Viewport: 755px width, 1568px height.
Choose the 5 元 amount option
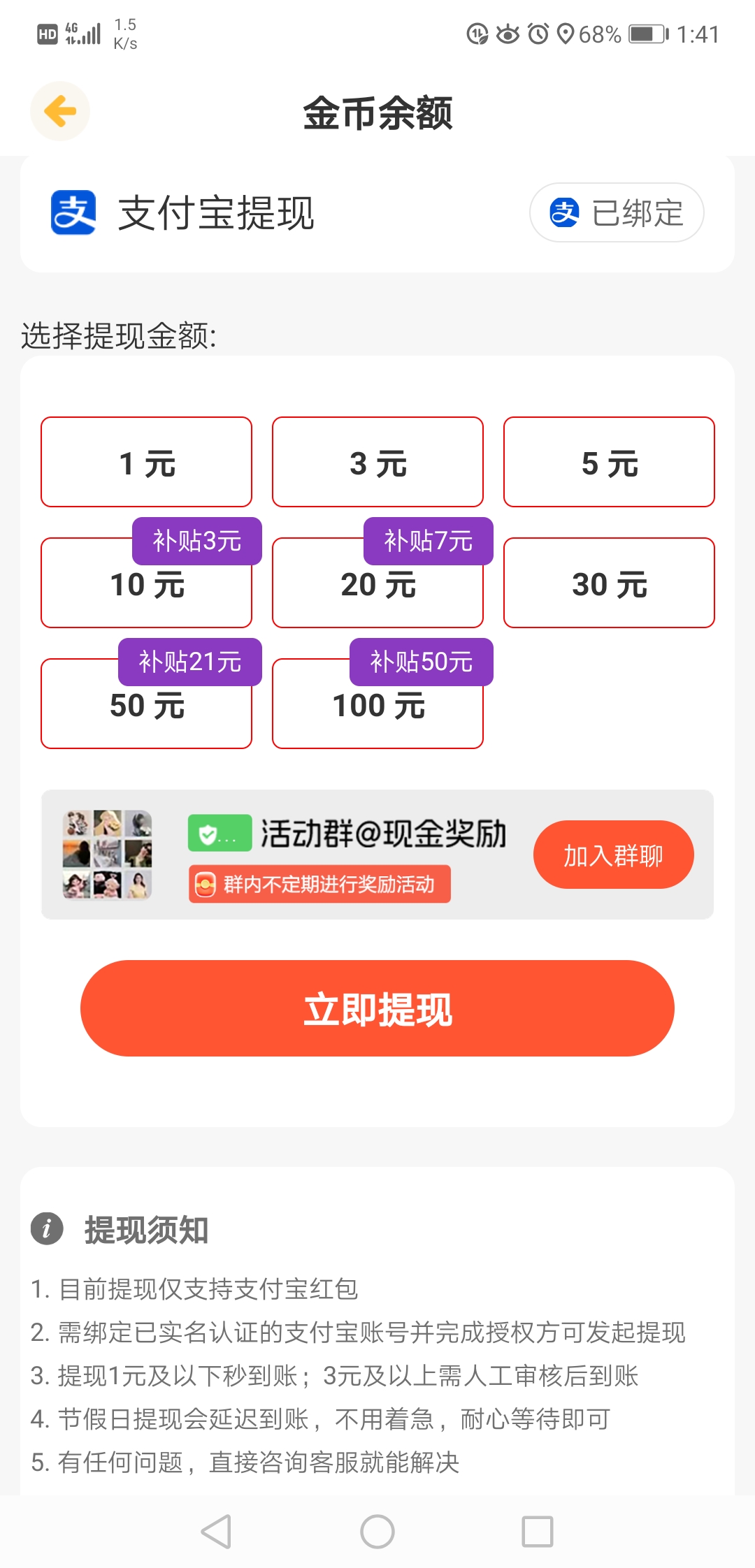pyautogui.click(x=609, y=463)
